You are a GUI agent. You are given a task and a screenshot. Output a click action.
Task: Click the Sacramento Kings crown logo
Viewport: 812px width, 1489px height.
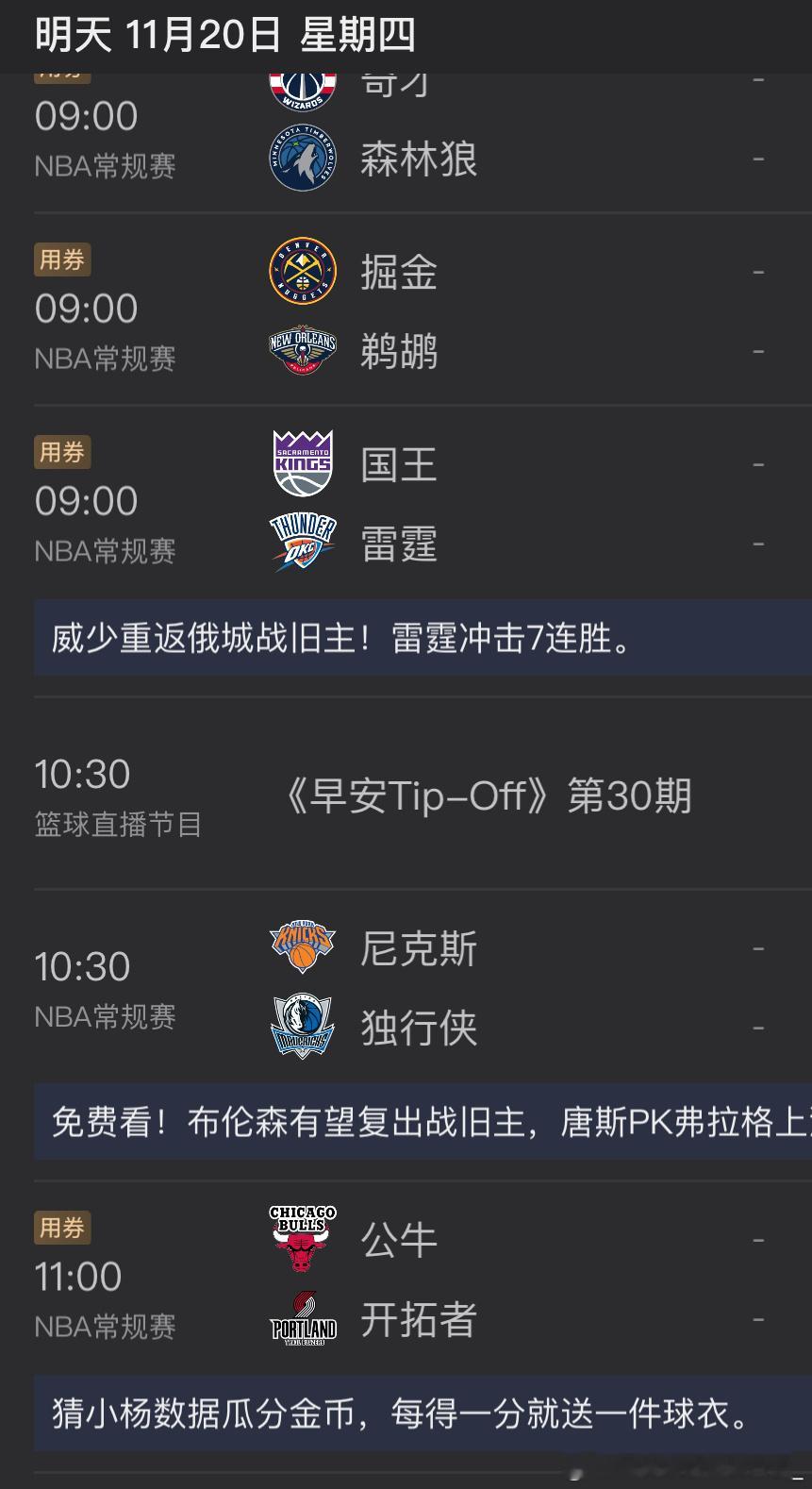coord(302,462)
